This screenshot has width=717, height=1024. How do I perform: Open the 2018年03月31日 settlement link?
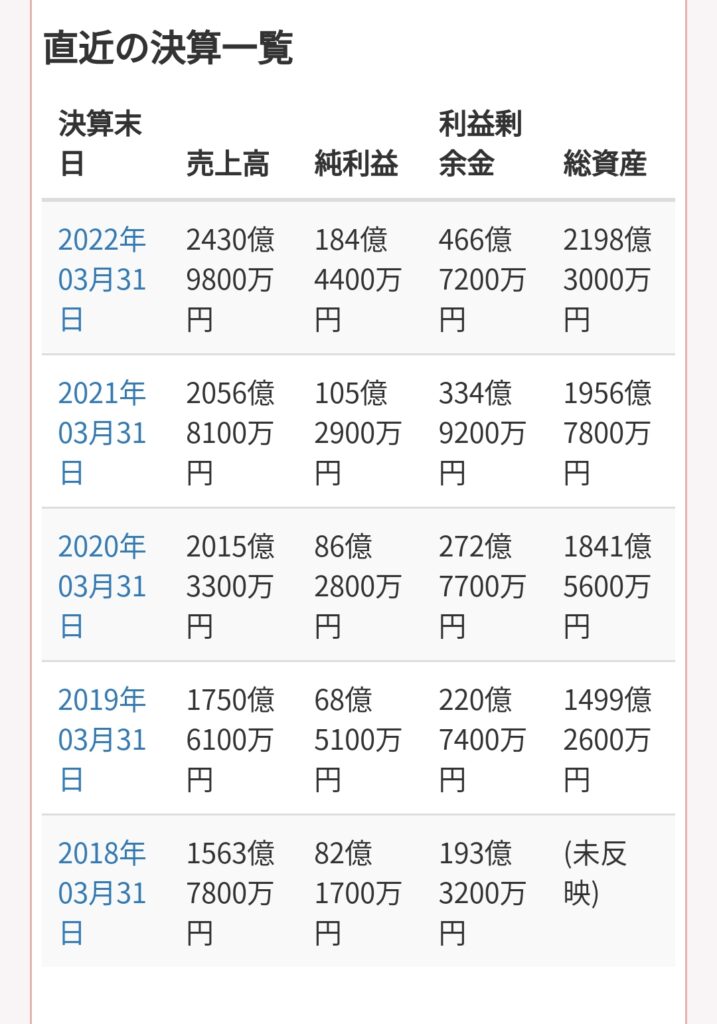[101, 893]
